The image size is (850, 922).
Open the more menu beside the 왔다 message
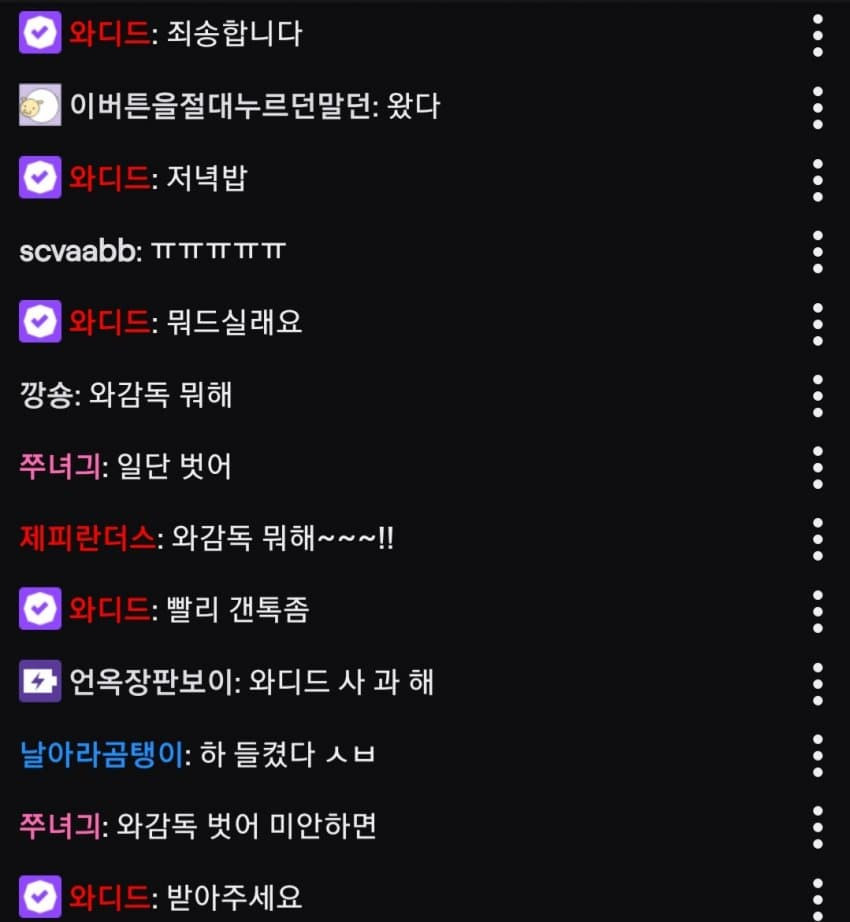pyautogui.click(x=817, y=107)
